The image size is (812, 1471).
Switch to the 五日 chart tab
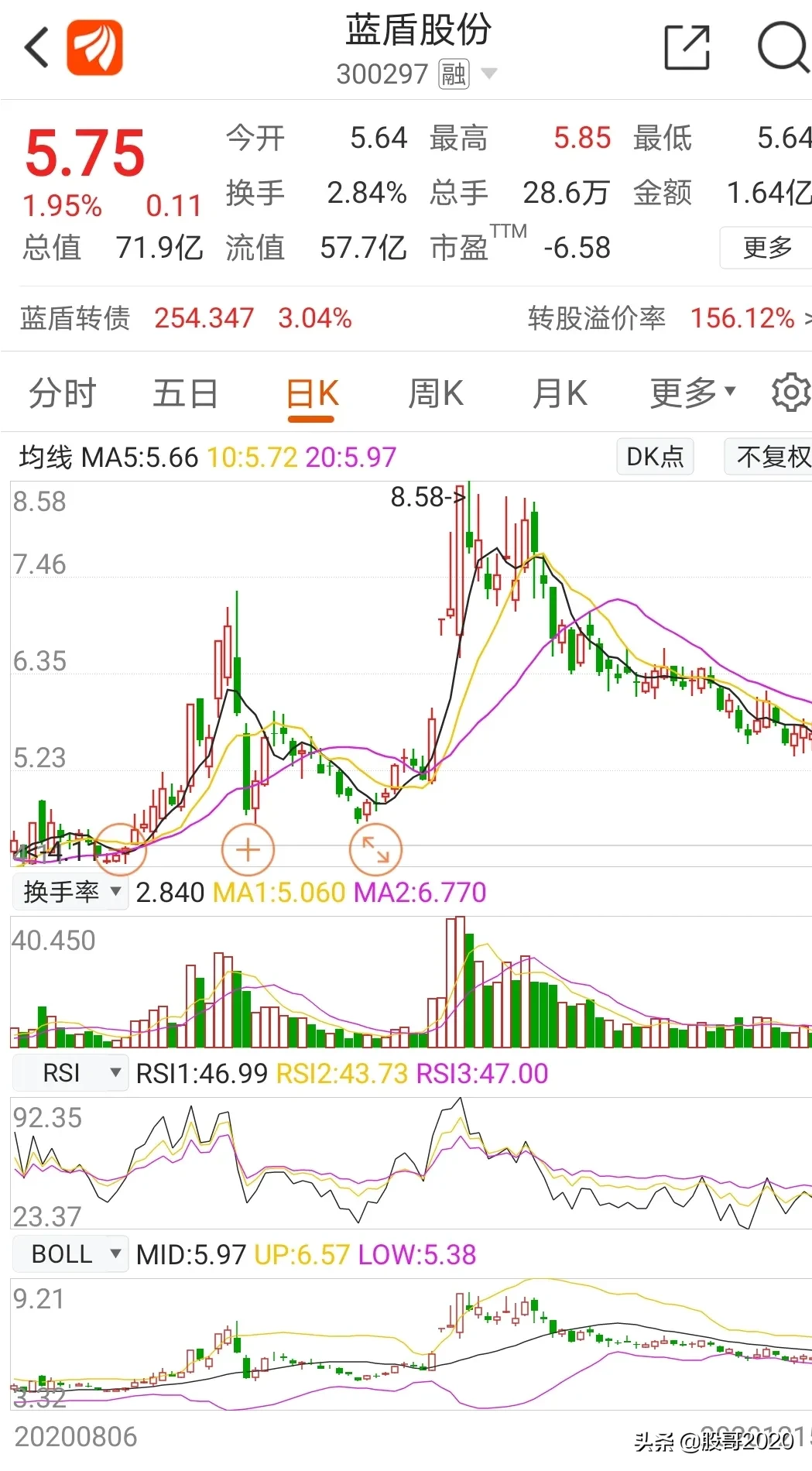[x=185, y=393]
